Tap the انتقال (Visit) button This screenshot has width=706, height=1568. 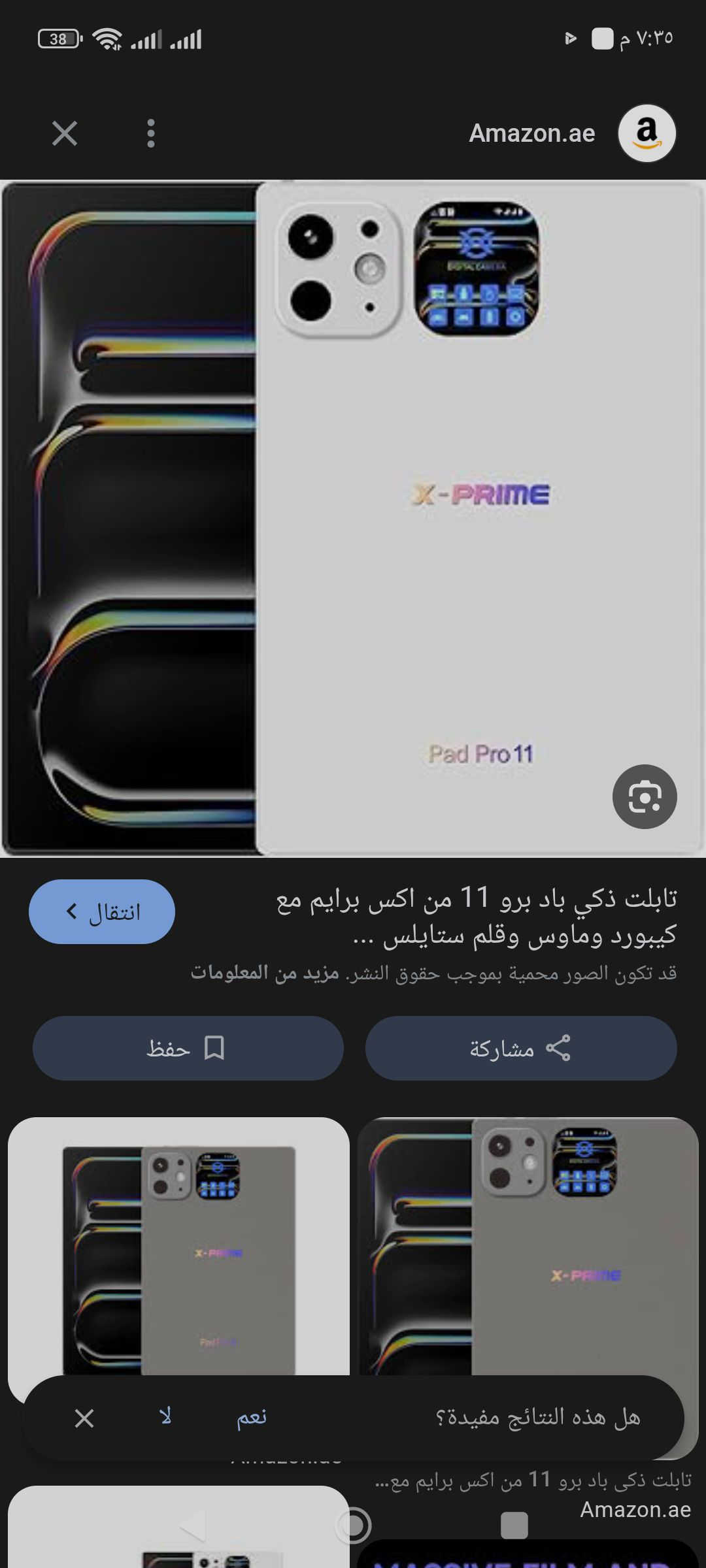pyautogui.click(x=102, y=911)
